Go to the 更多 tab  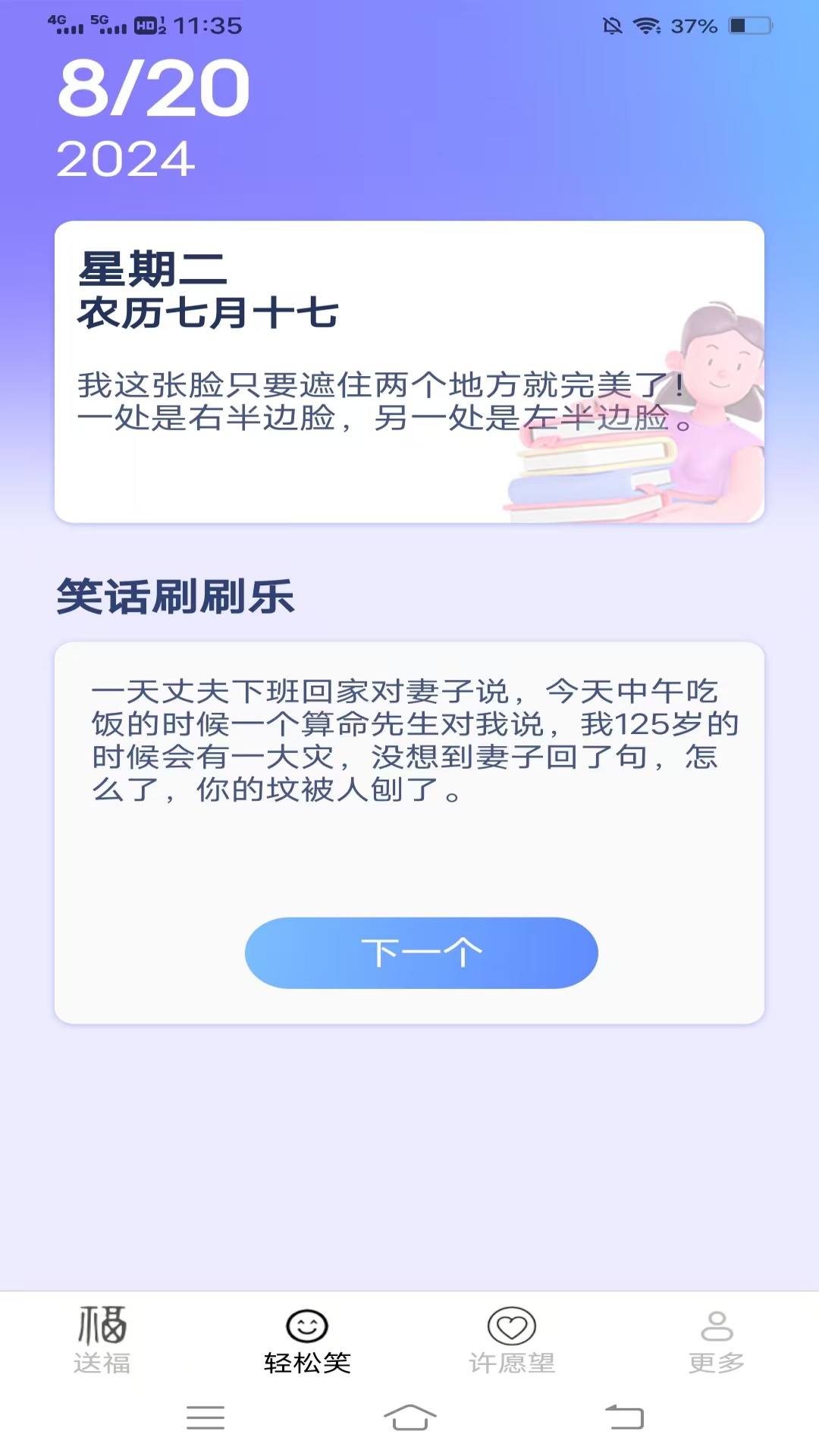[716, 1340]
